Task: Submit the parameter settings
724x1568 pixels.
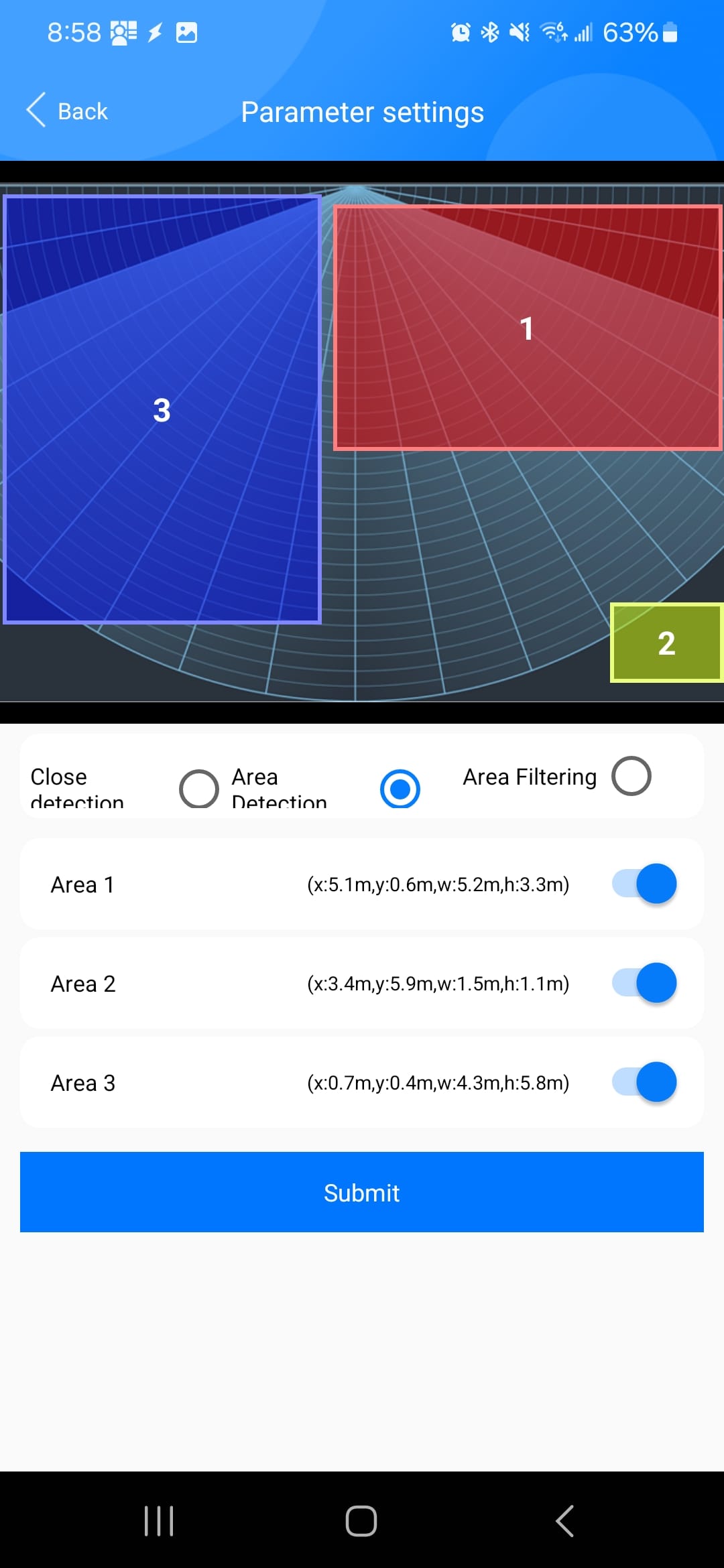Action: (x=362, y=1192)
